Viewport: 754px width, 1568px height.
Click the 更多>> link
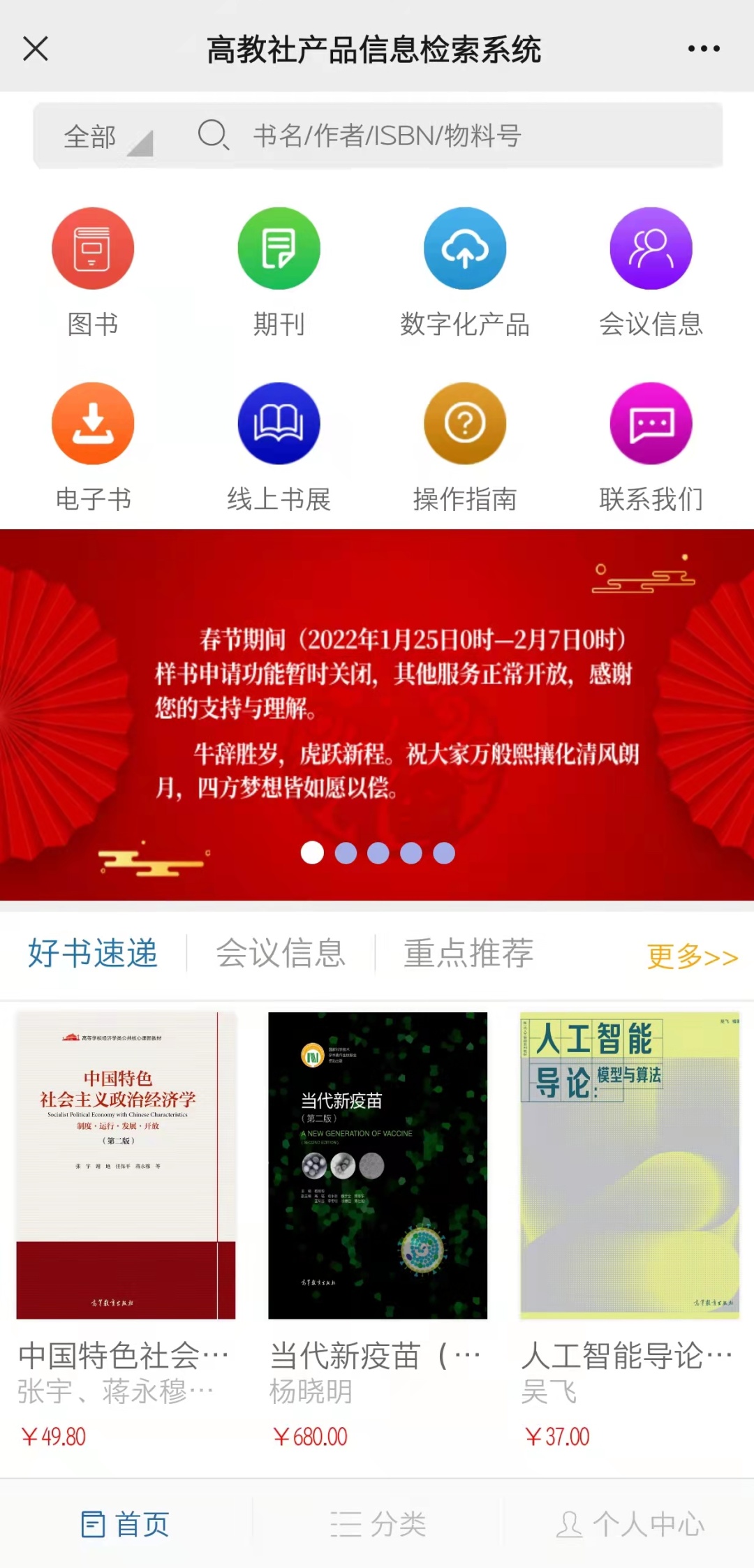693,957
